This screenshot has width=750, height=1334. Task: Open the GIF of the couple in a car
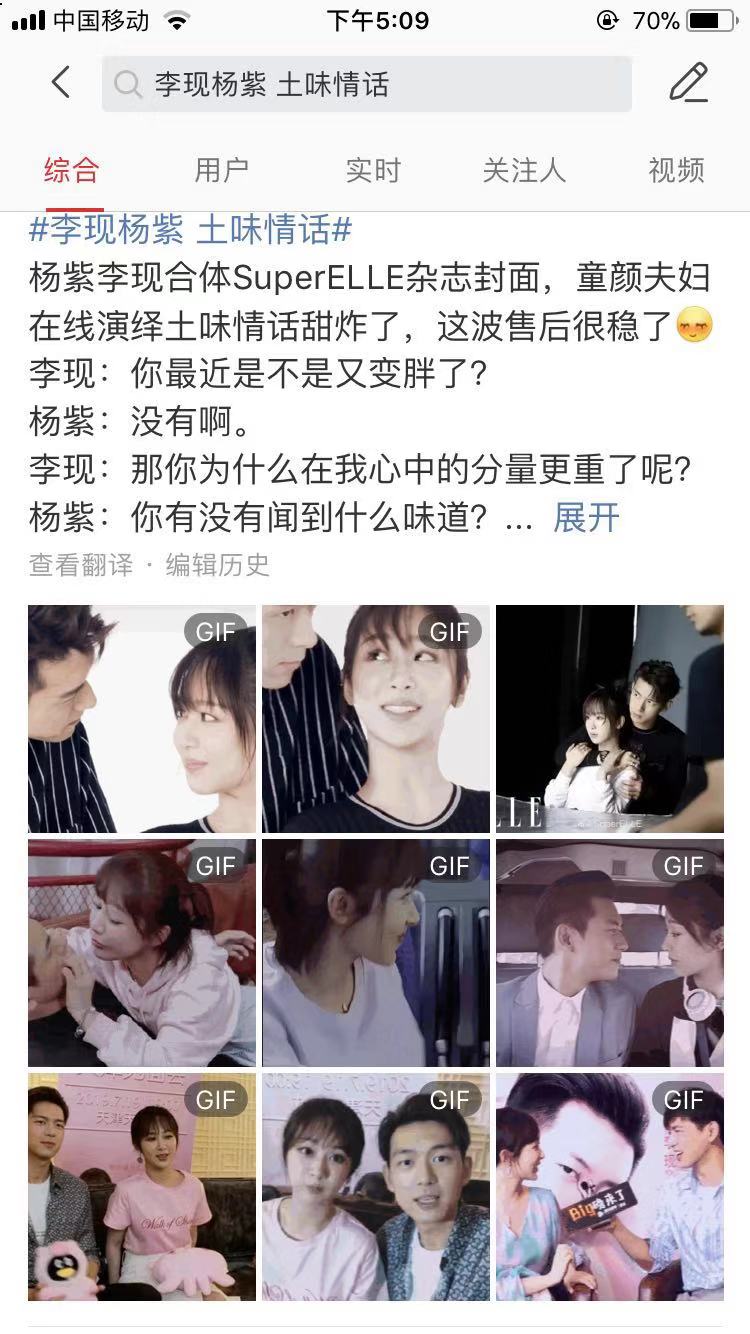[x=609, y=952]
